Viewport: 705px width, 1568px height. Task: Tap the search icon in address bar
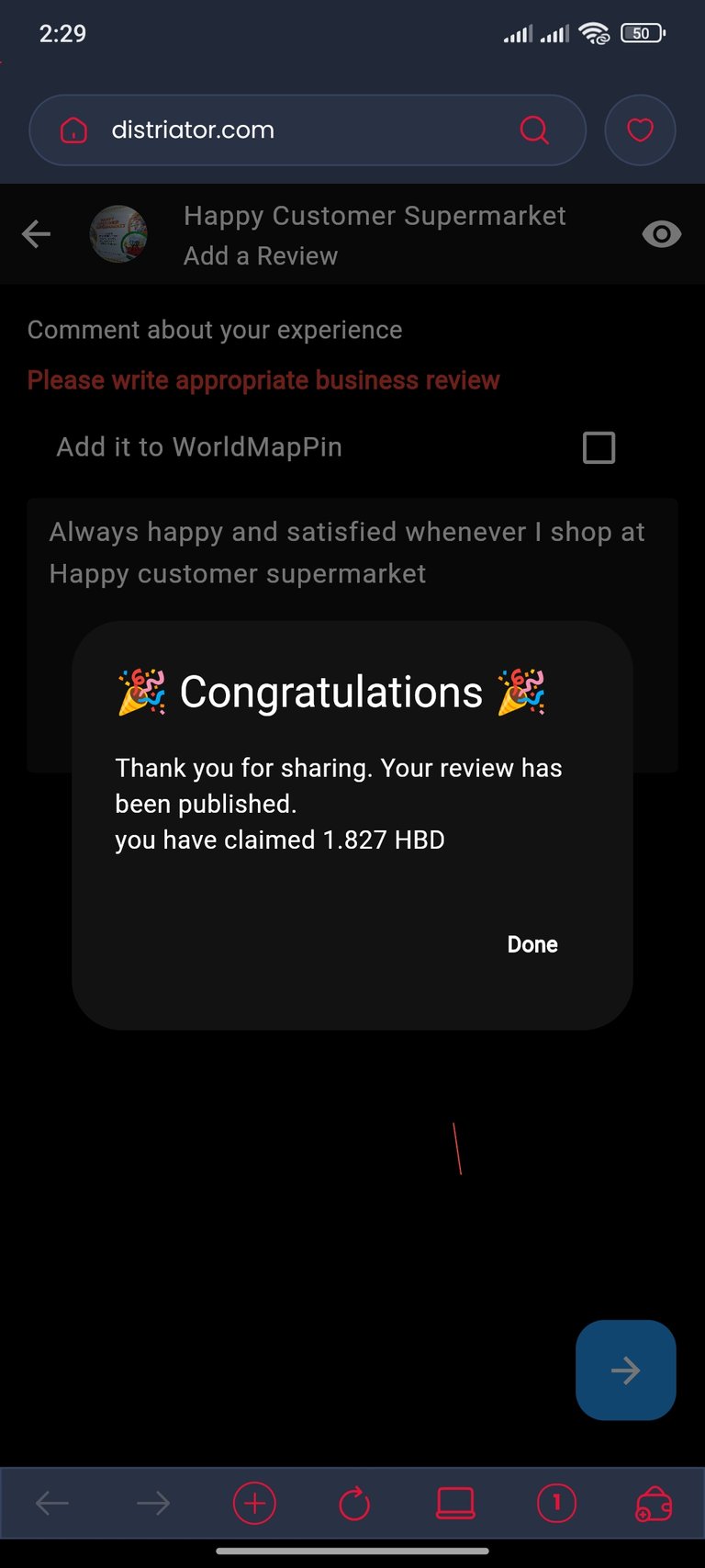(534, 130)
